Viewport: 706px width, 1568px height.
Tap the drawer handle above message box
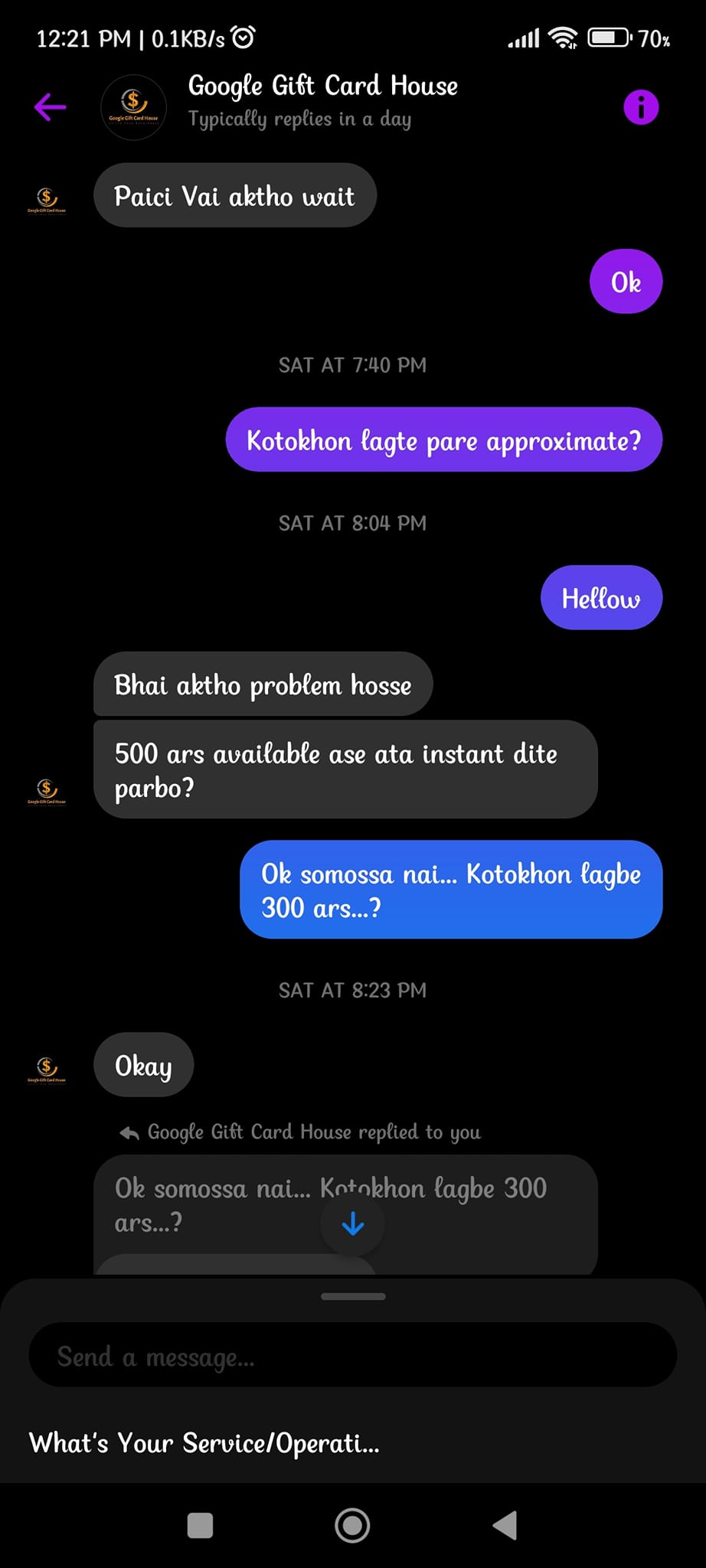[x=353, y=1296]
